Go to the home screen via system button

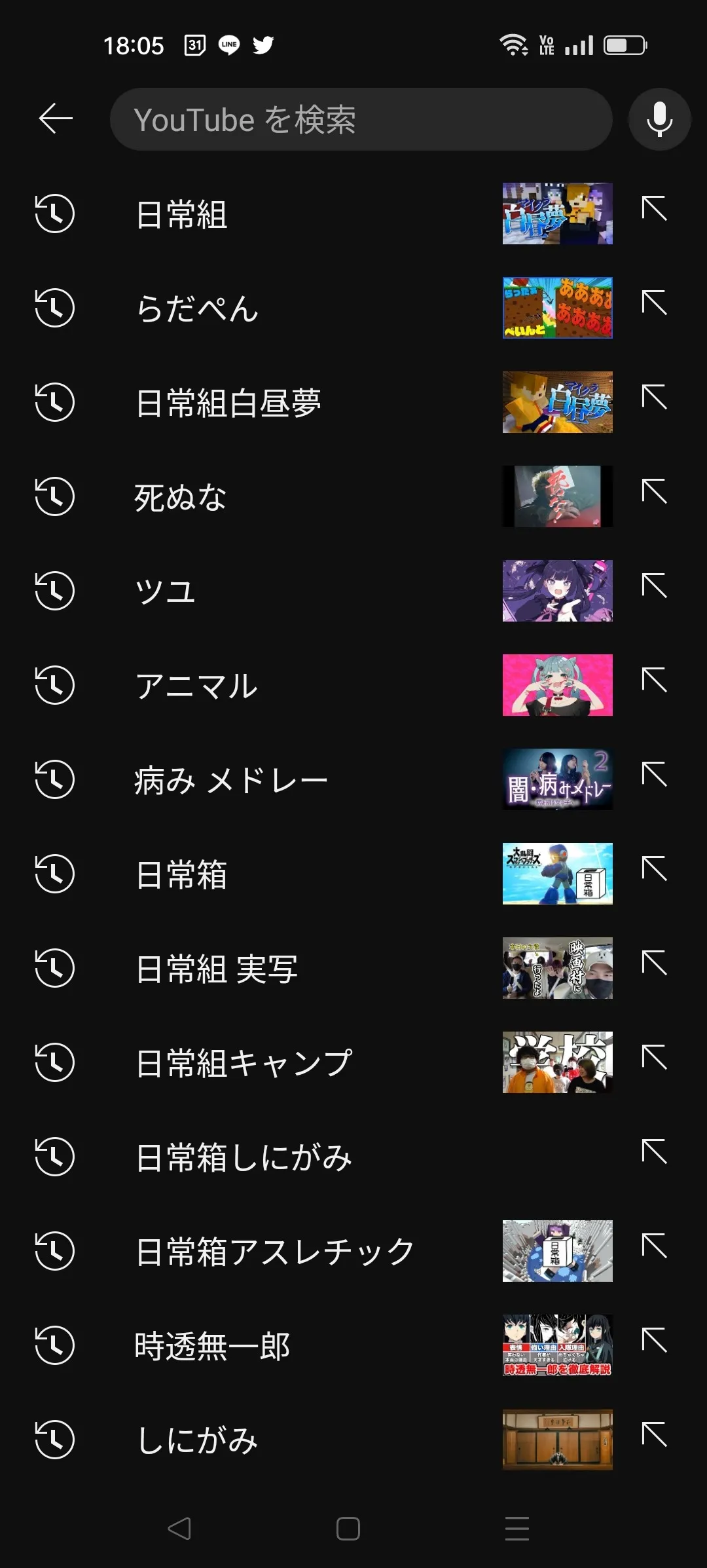click(348, 1529)
